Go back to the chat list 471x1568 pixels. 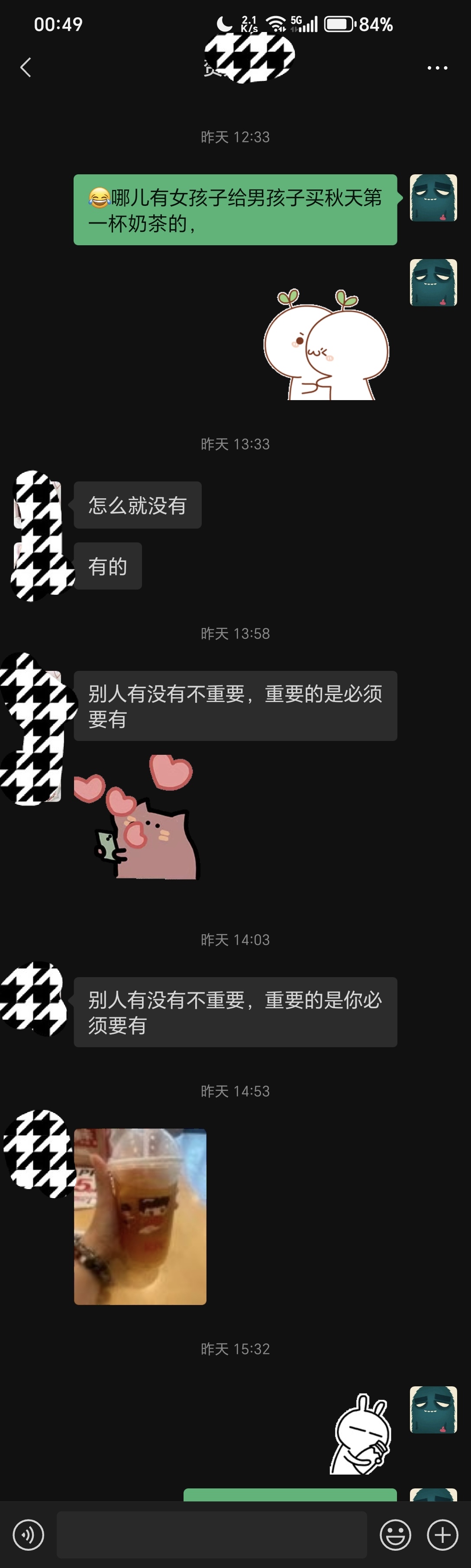tap(26, 67)
